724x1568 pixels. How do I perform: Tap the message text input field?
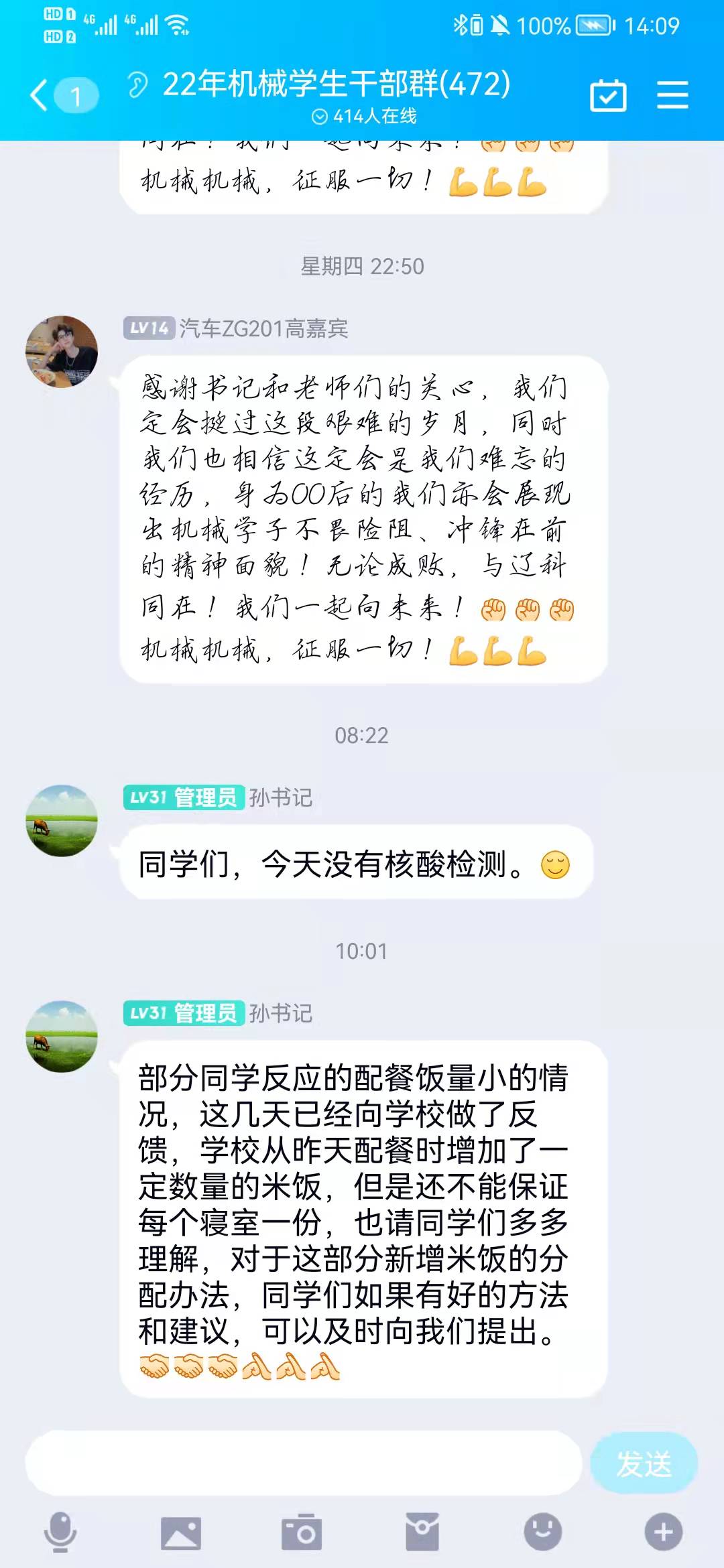[x=303, y=1463]
